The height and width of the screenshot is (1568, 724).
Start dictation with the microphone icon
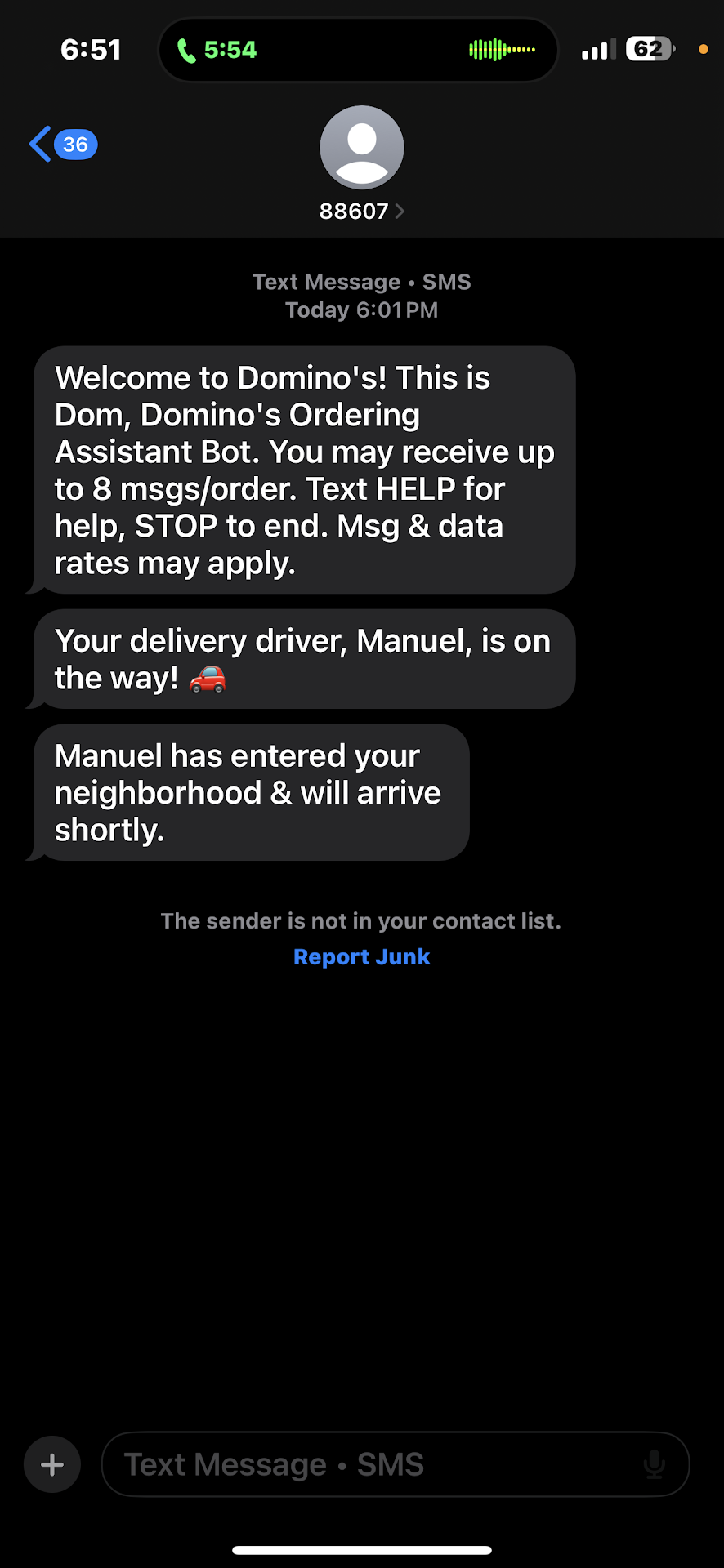click(654, 1464)
